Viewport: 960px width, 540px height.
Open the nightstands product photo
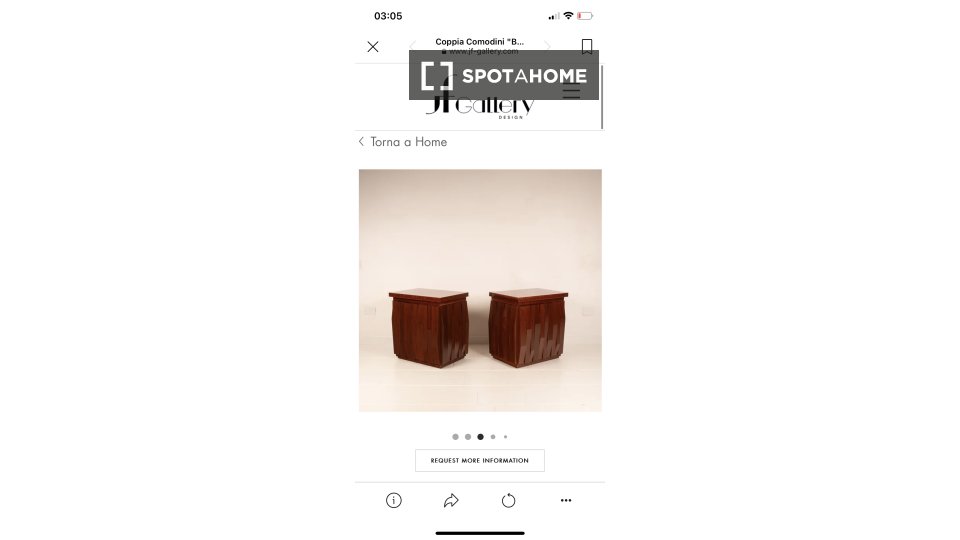(x=480, y=290)
